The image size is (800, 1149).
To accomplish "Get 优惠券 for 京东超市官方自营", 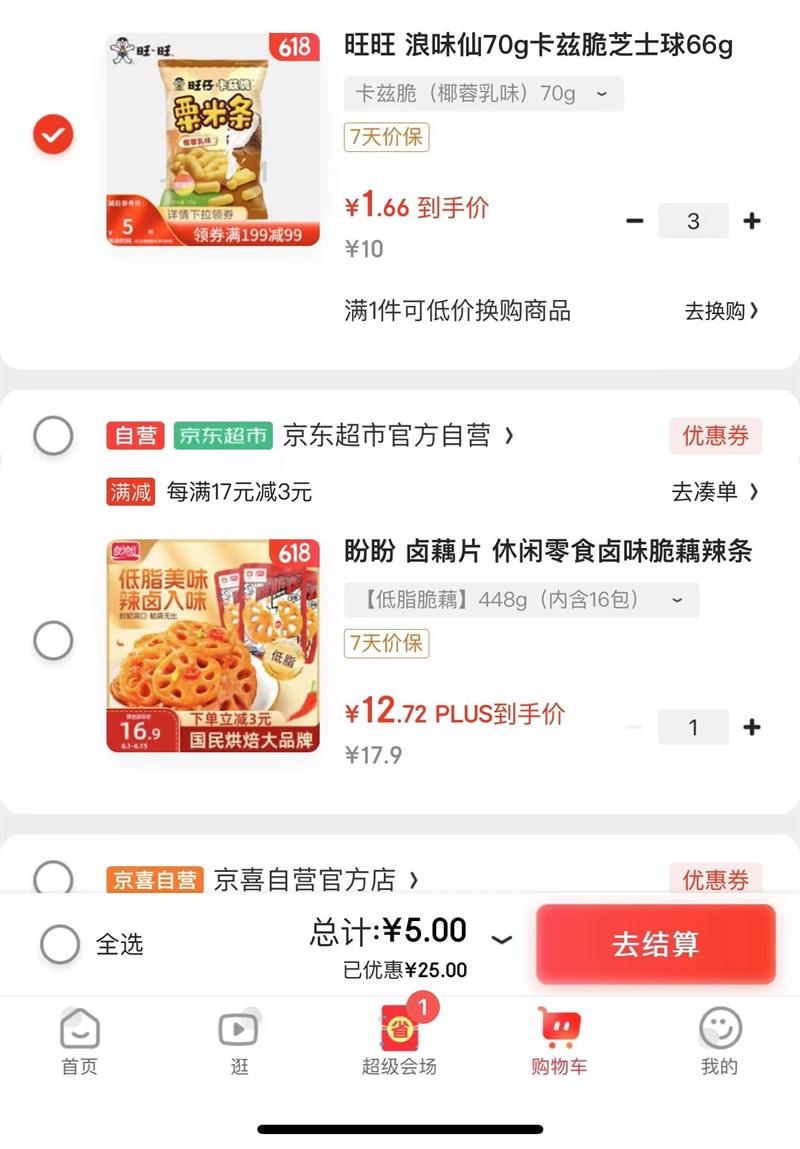I will (x=715, y=436).
